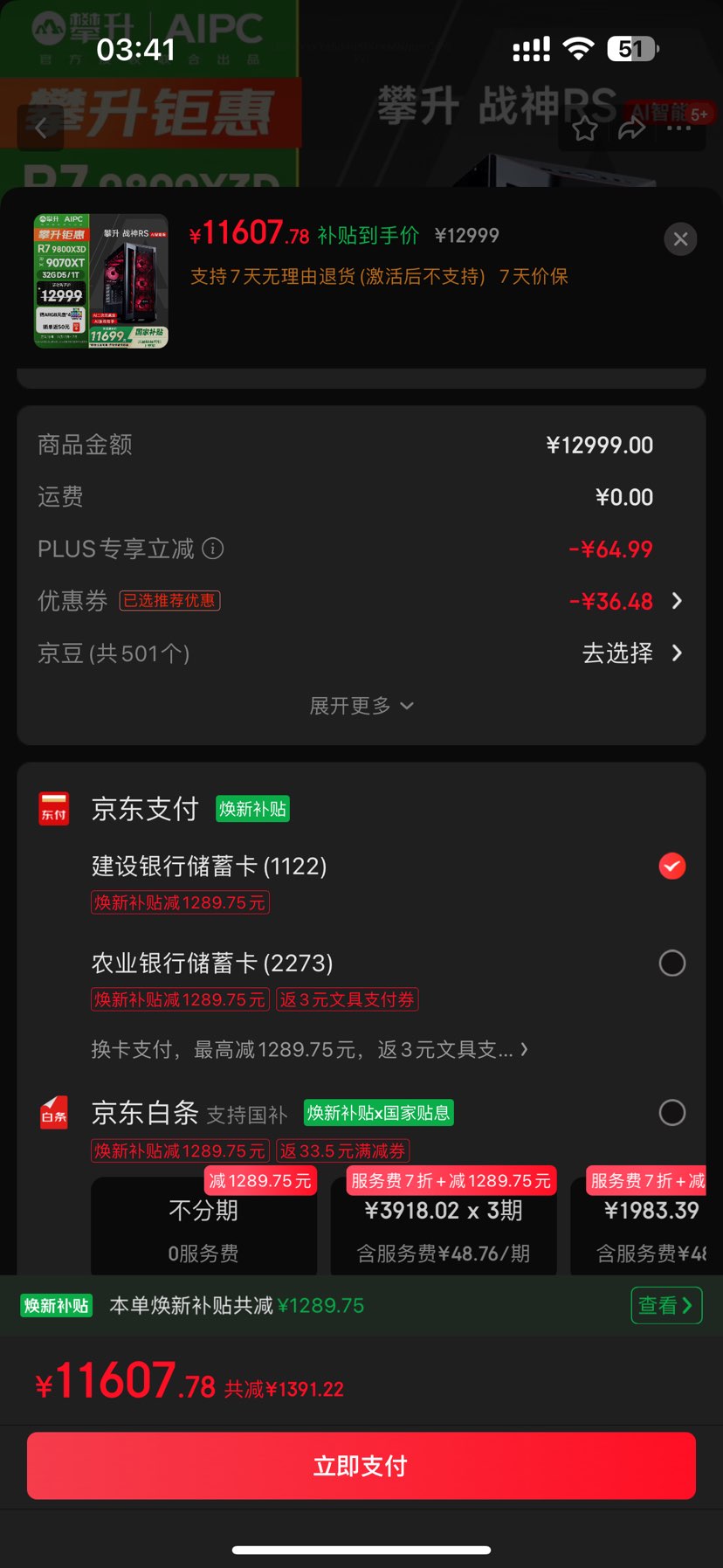Image resolution: width=723 pixels, height=1568 pixels.
Task: Select 京东白条 as payment method
Action: [671, 1113]
